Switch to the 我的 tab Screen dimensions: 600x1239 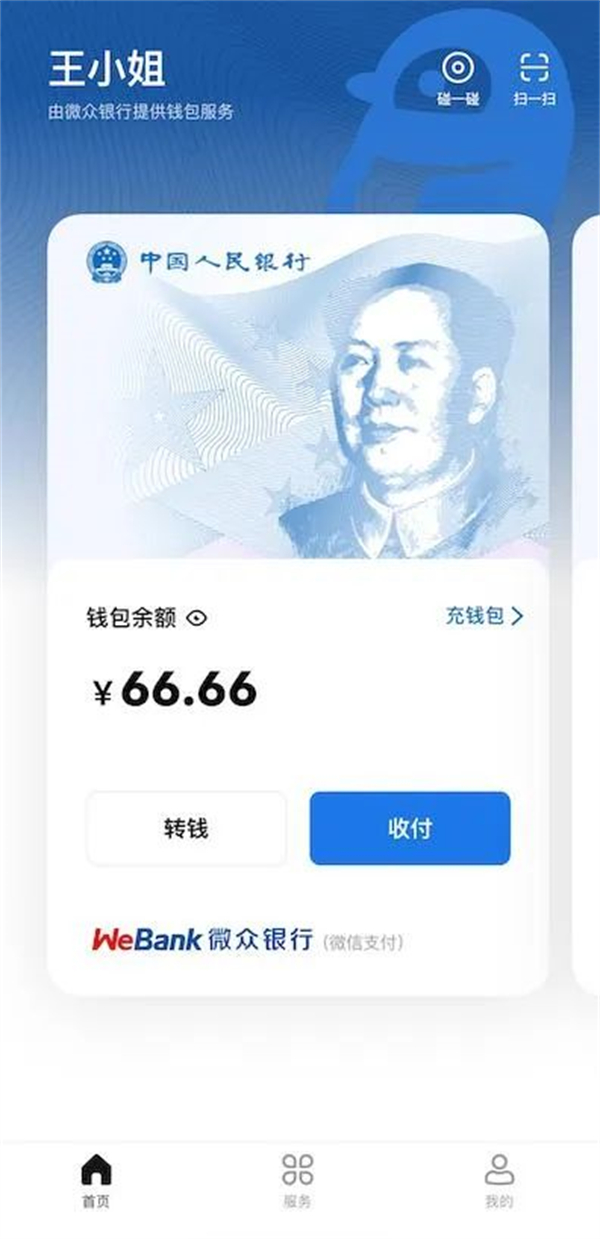tap(499, 1180)
